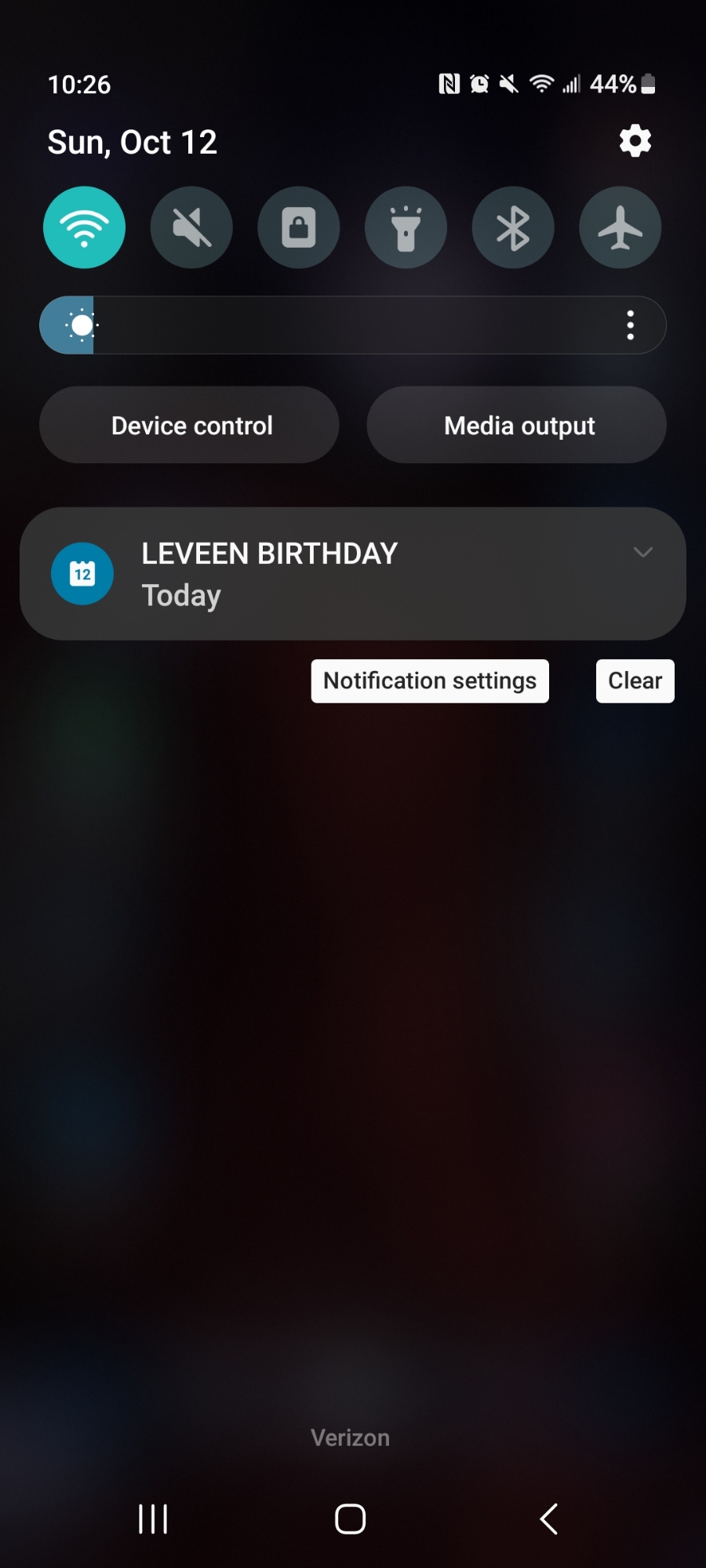Image resolution: width=706 pixels, height=1568 pixels.
Task: Enable airplane mode
Action: [x=620, y=227]
